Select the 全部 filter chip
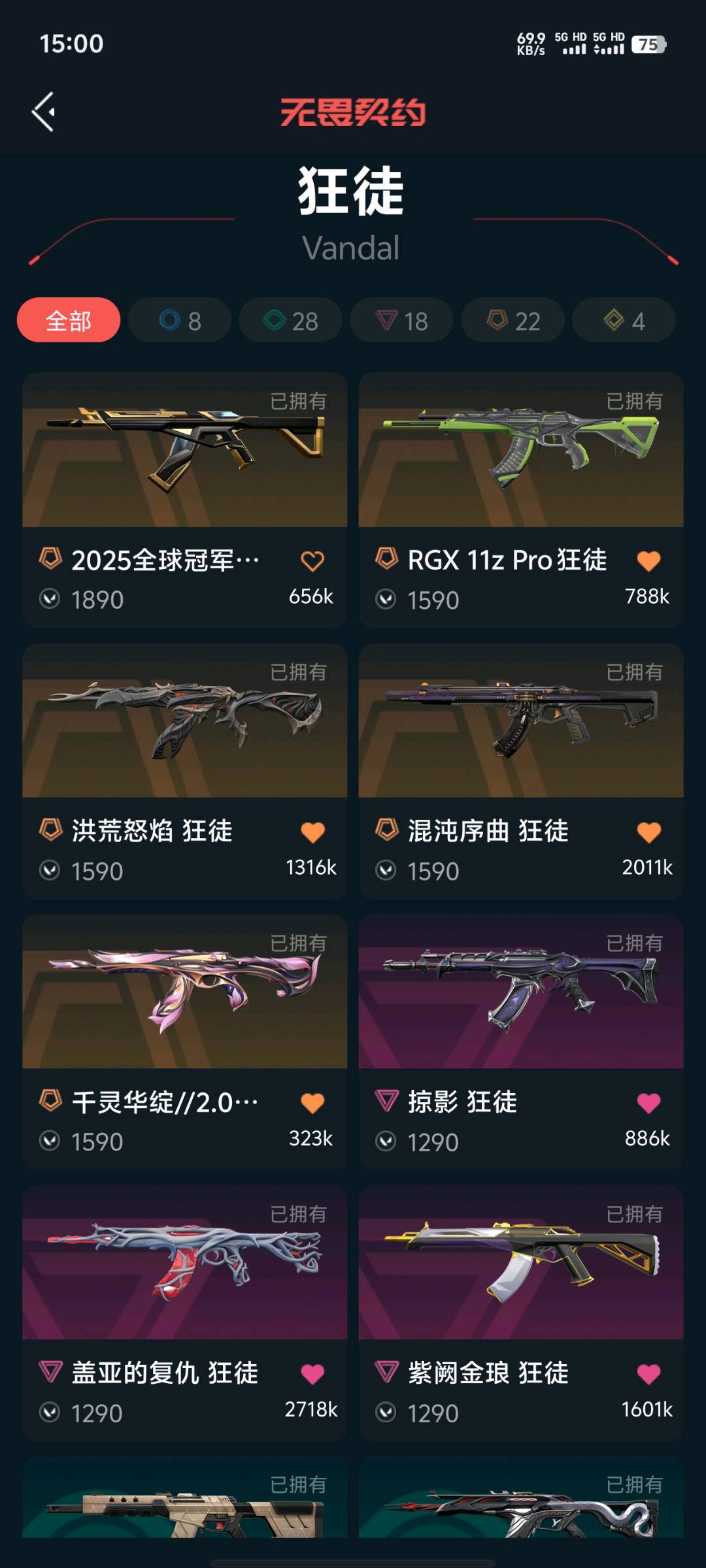 69,320
